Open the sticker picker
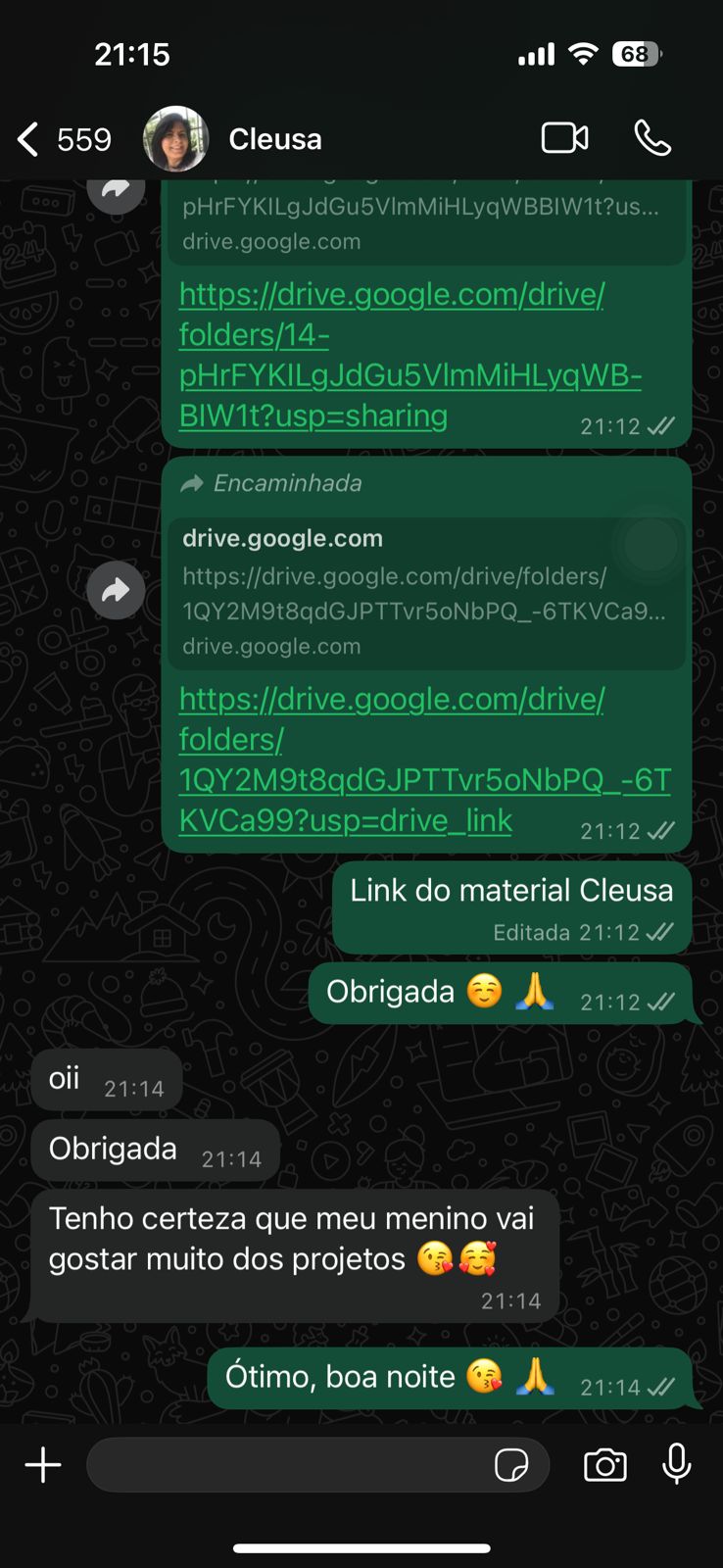Image resolution: width=723 pixels, height=1568 pixels. tap(511, 1465)
